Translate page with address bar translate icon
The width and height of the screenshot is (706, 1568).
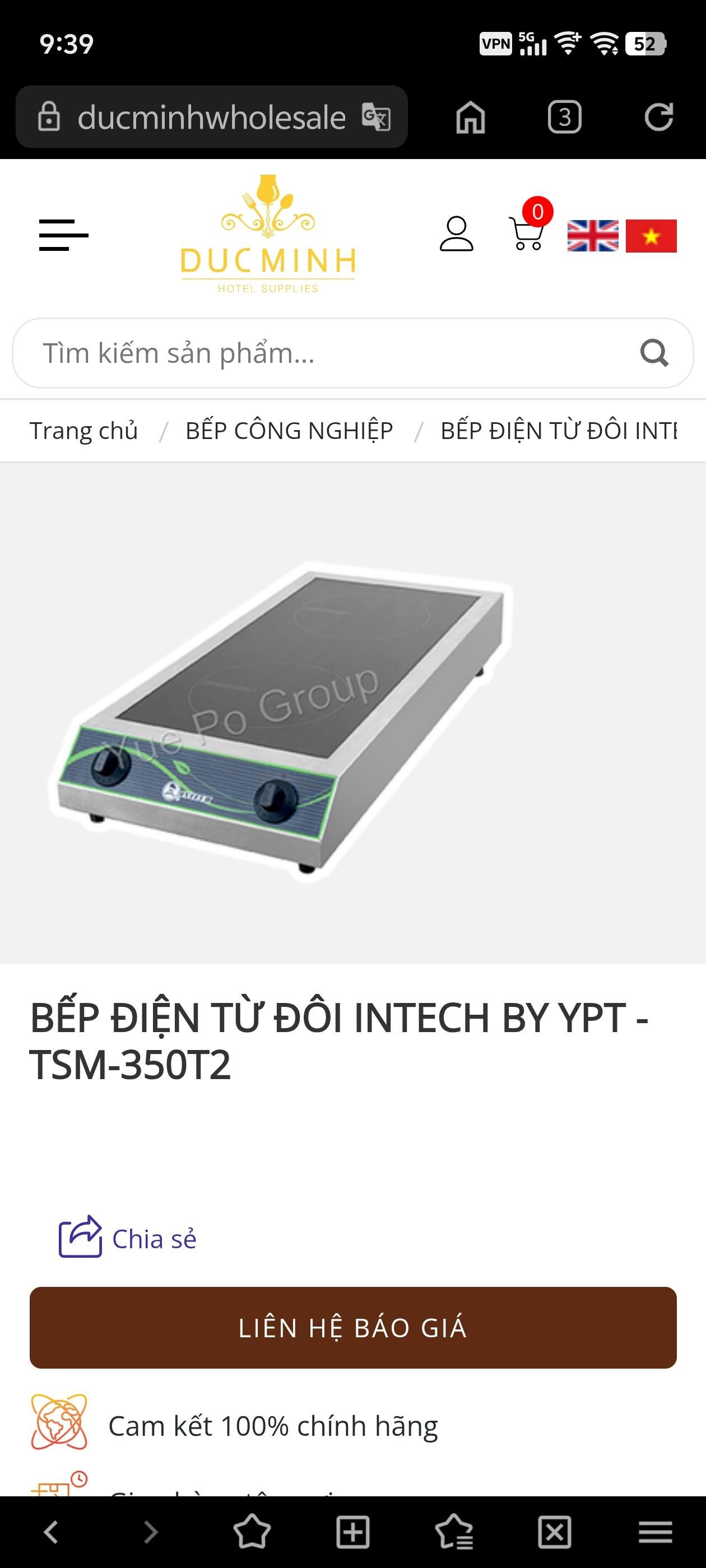coord(376,117)
